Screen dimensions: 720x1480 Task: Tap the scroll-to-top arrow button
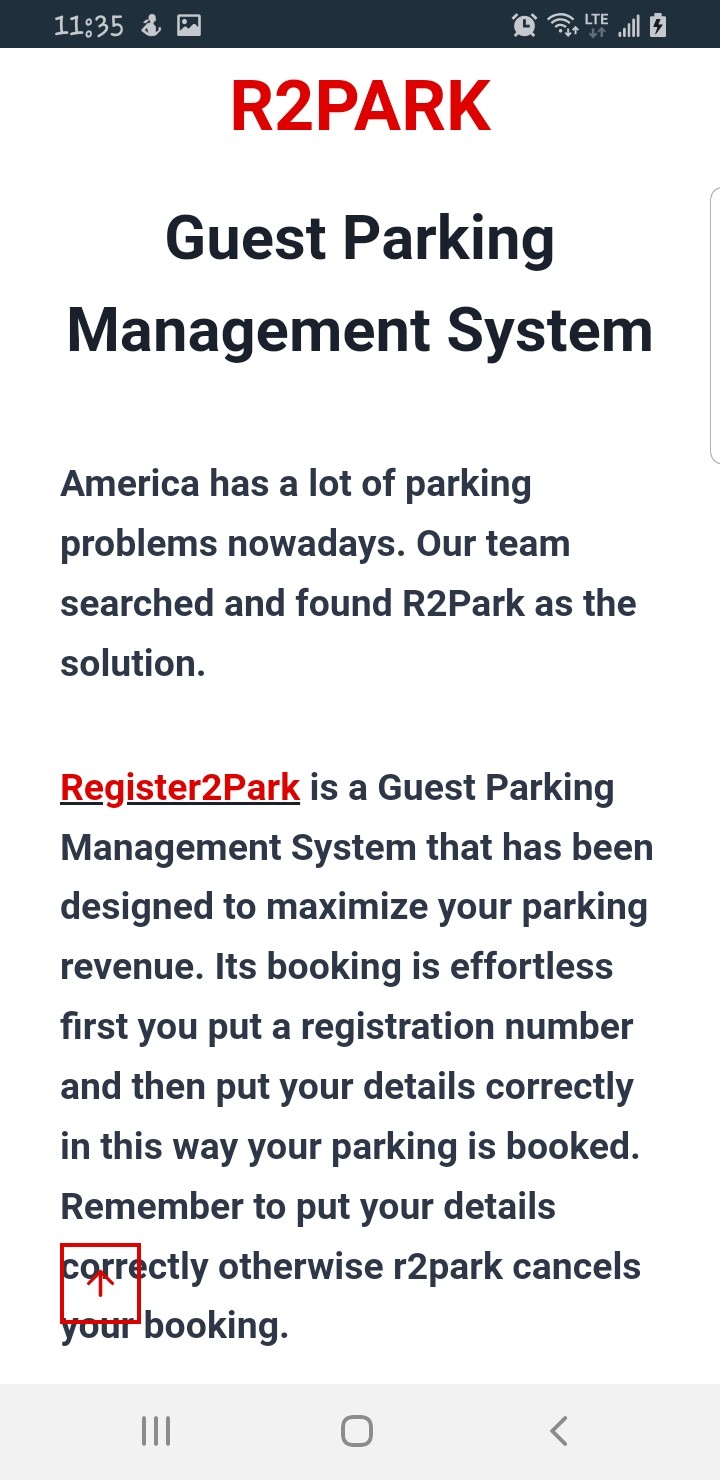(100, 1283)
